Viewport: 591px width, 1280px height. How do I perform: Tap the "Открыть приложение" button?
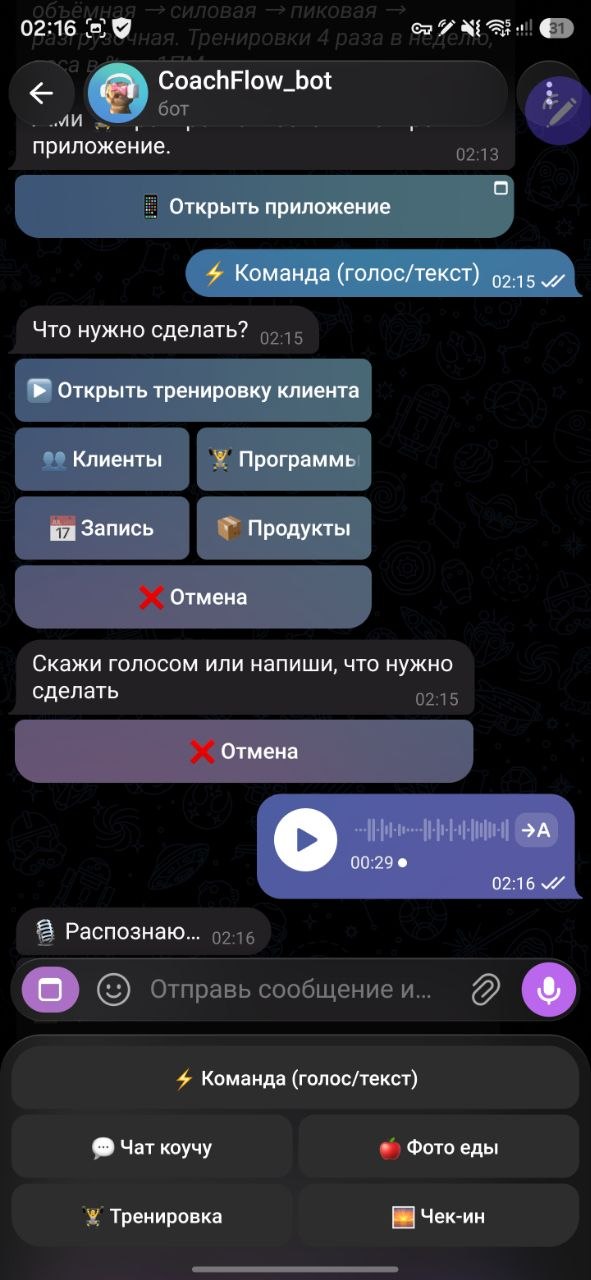264,207
